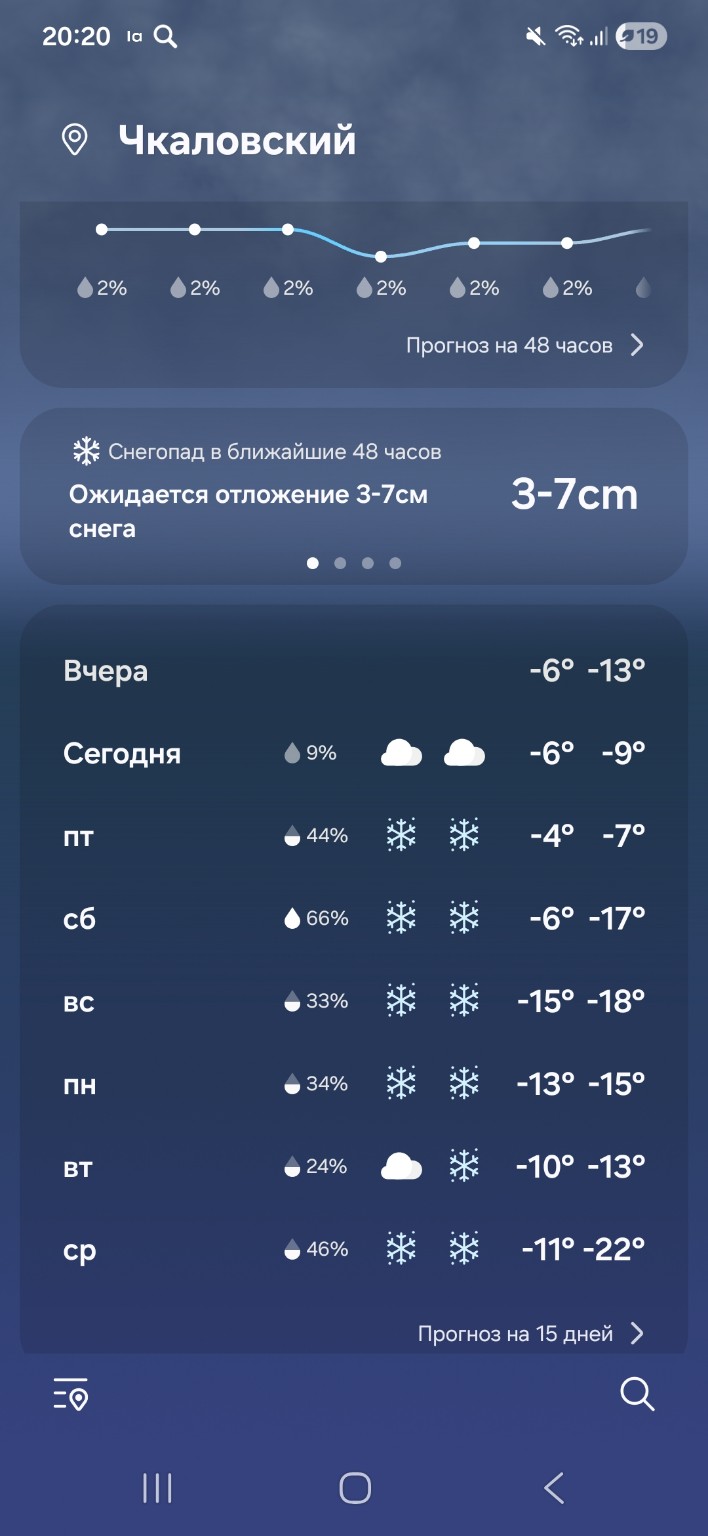Select the second page indicator dot
Viewport: 708px width, 1536px height.
(340, 563)
